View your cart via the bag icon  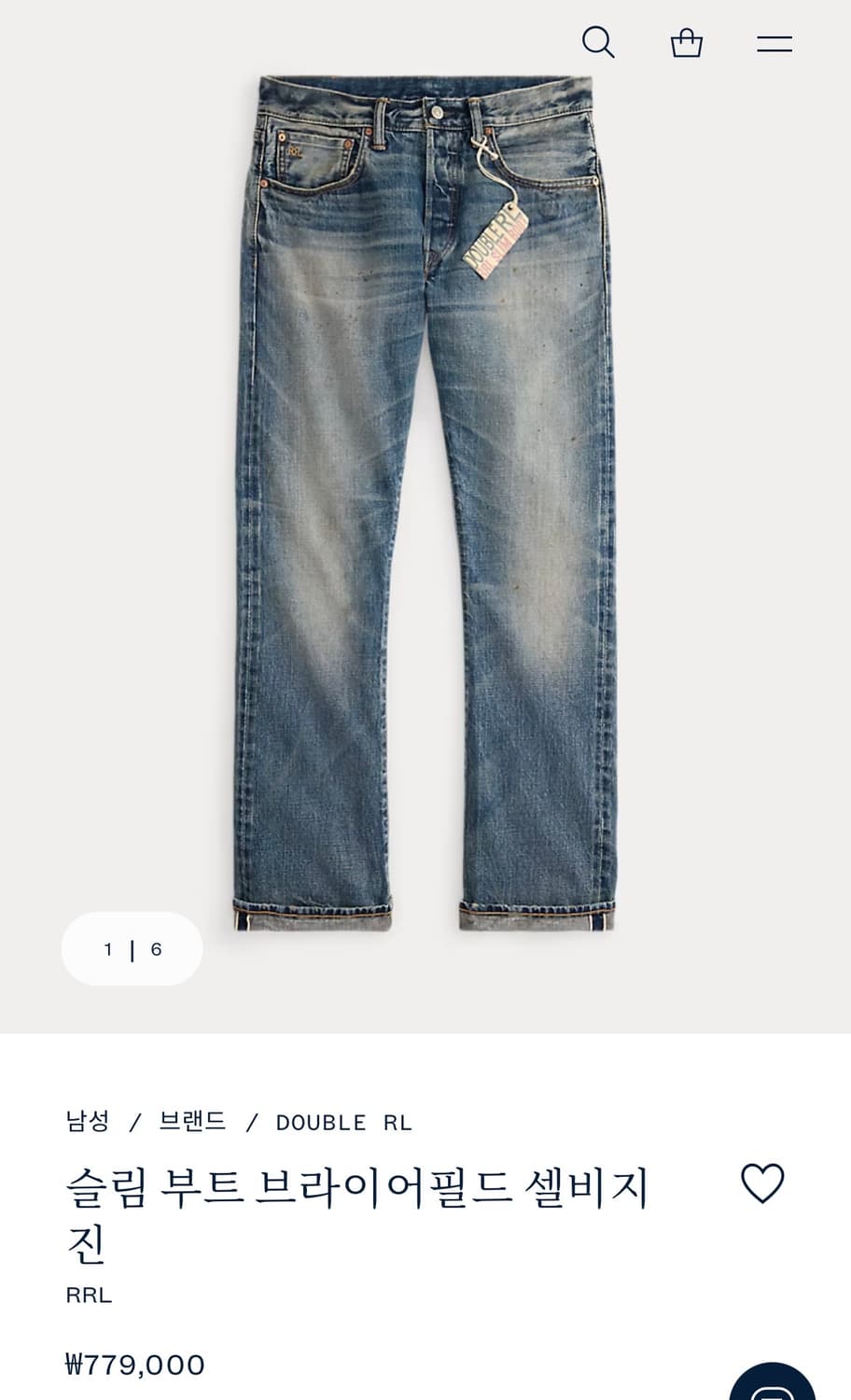tap(688, 41)
